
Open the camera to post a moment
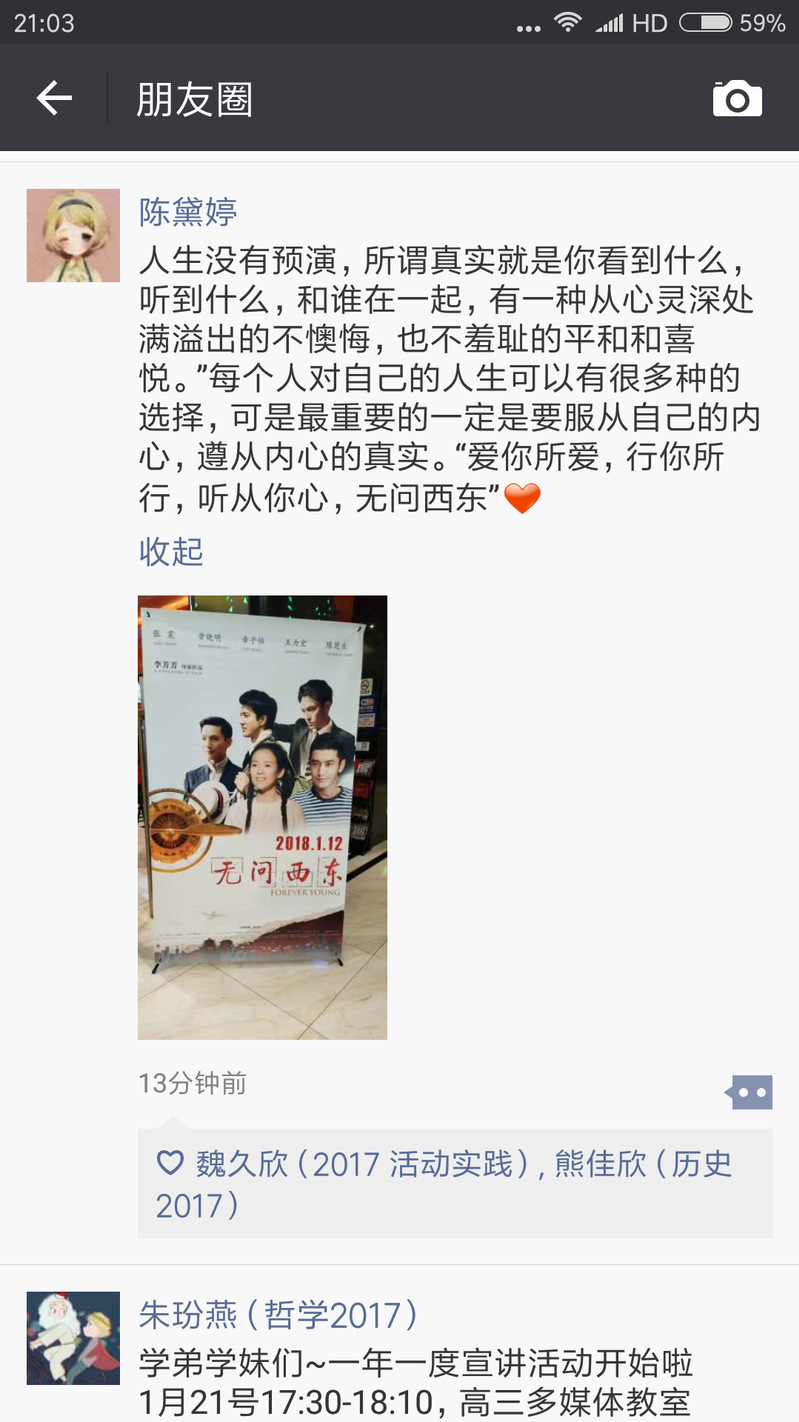coord(737,99)
